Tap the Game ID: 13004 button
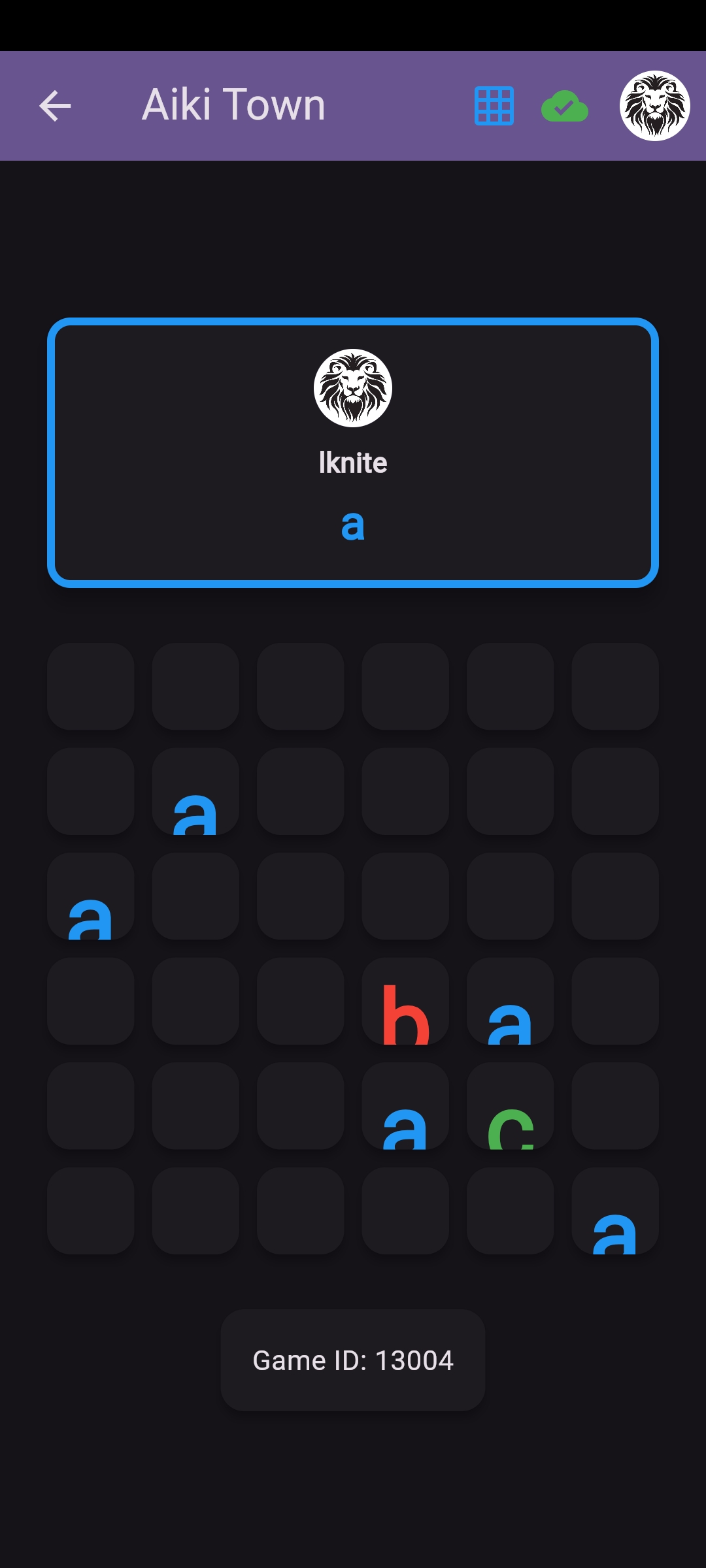 click(x=353, y=1360)
